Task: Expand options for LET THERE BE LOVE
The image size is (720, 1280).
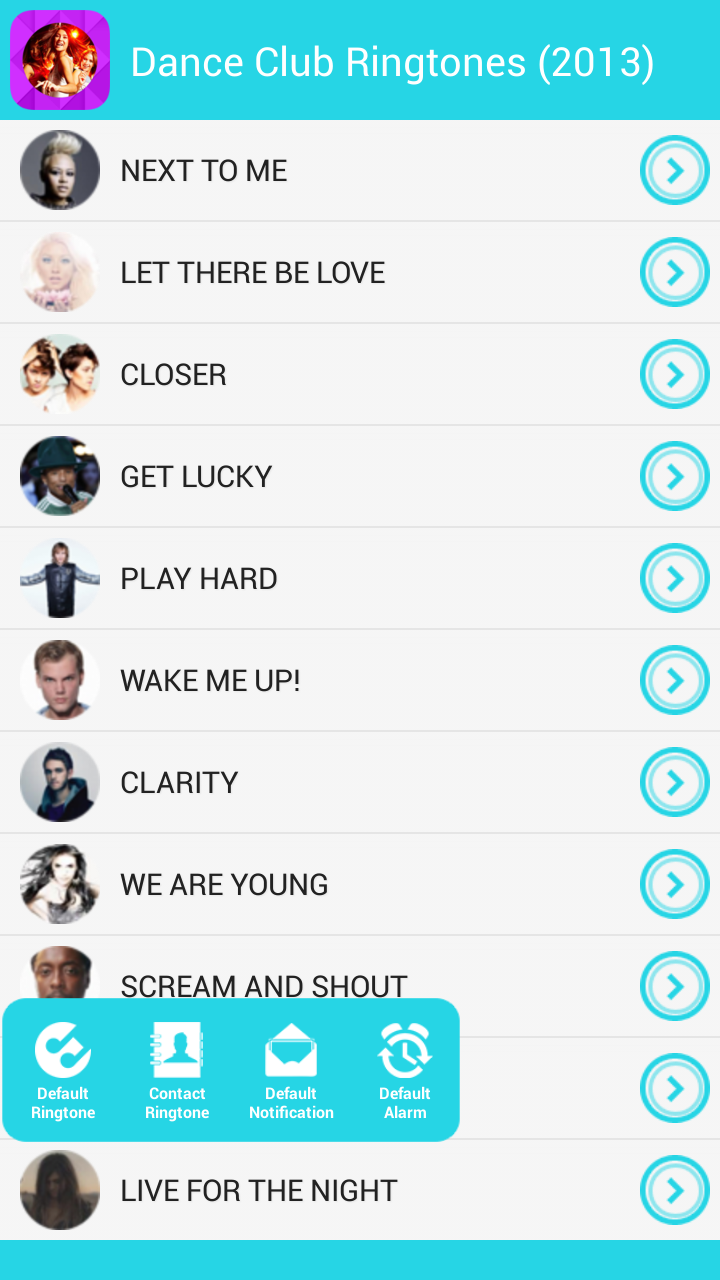Action: point(674,272)
